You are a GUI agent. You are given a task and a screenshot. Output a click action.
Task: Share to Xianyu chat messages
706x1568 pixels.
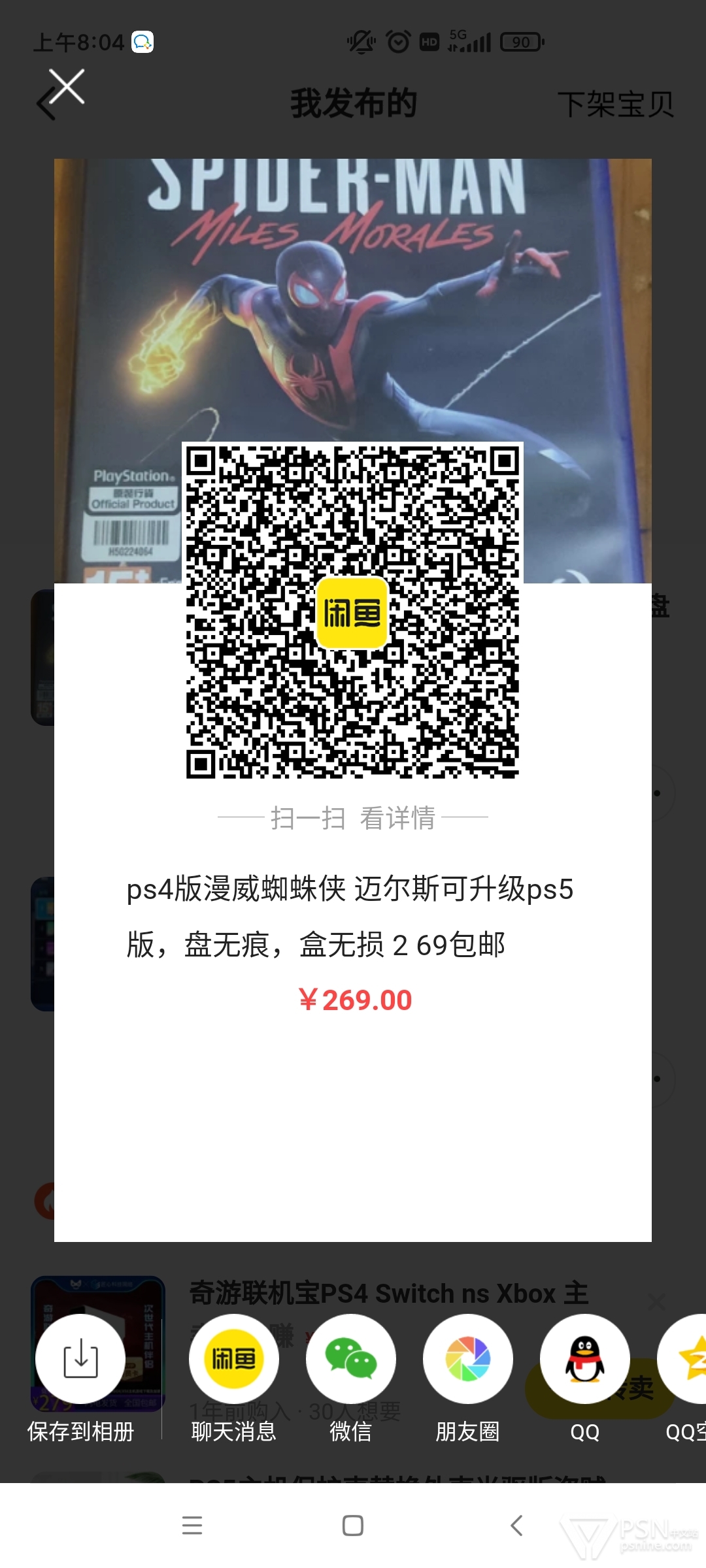(233, 1360)
